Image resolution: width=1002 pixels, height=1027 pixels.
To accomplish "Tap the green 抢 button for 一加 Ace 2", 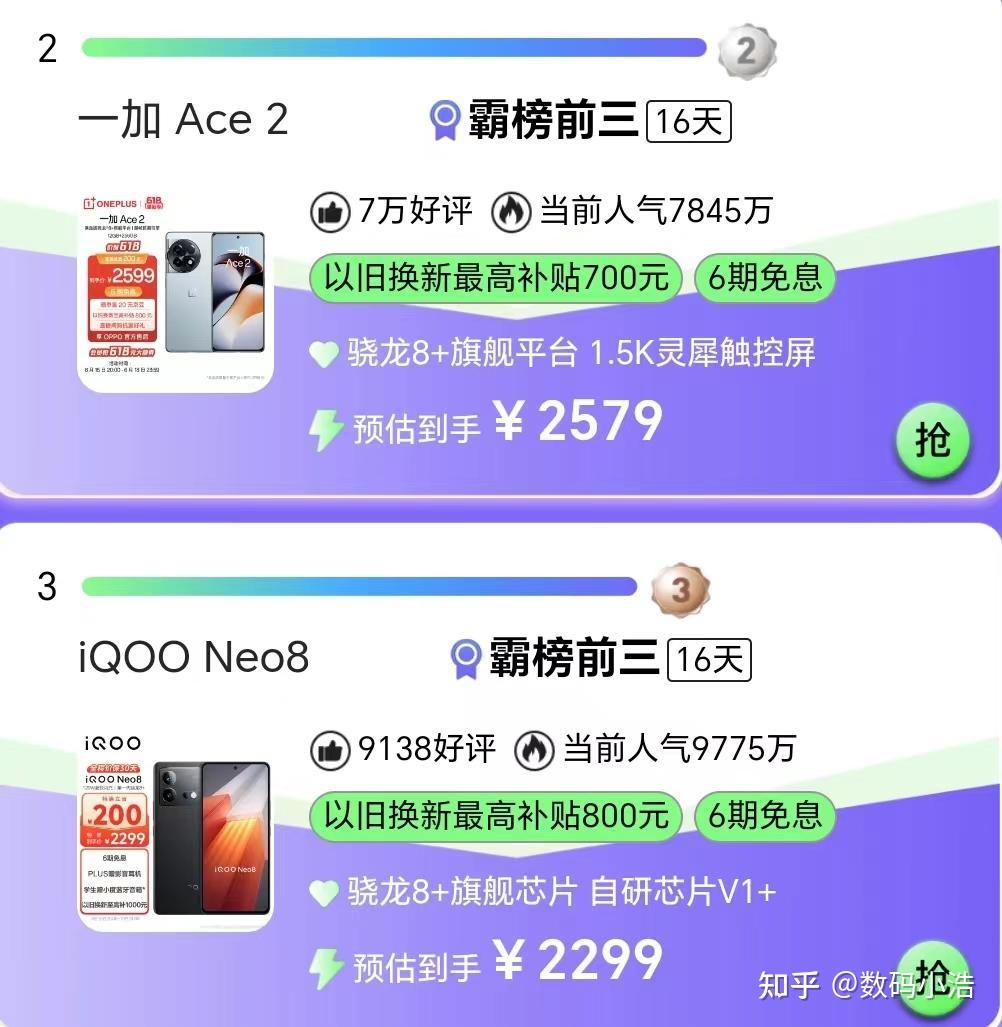I will [932, 439].
